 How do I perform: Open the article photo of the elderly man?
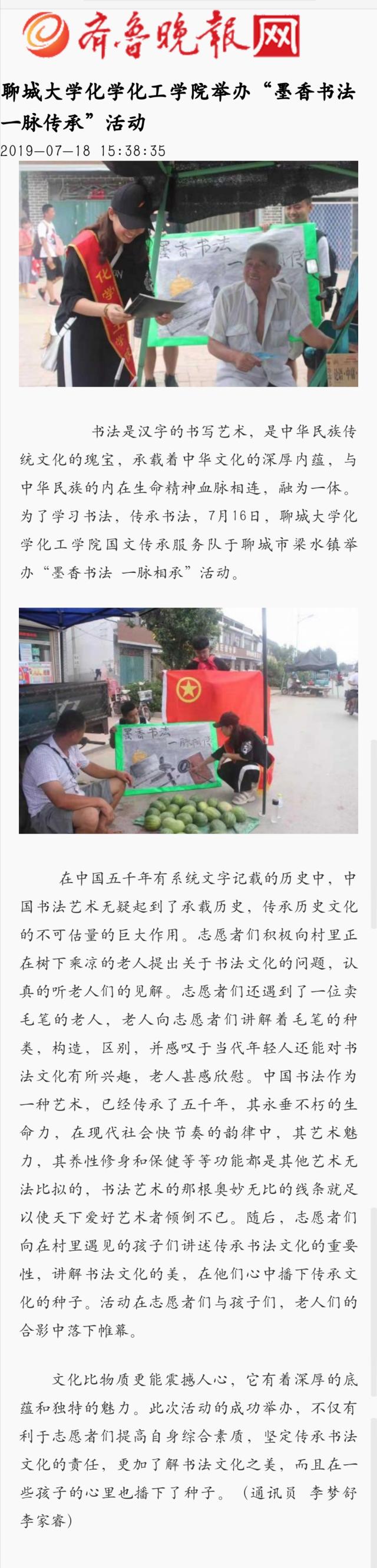(x=188, y=274)
